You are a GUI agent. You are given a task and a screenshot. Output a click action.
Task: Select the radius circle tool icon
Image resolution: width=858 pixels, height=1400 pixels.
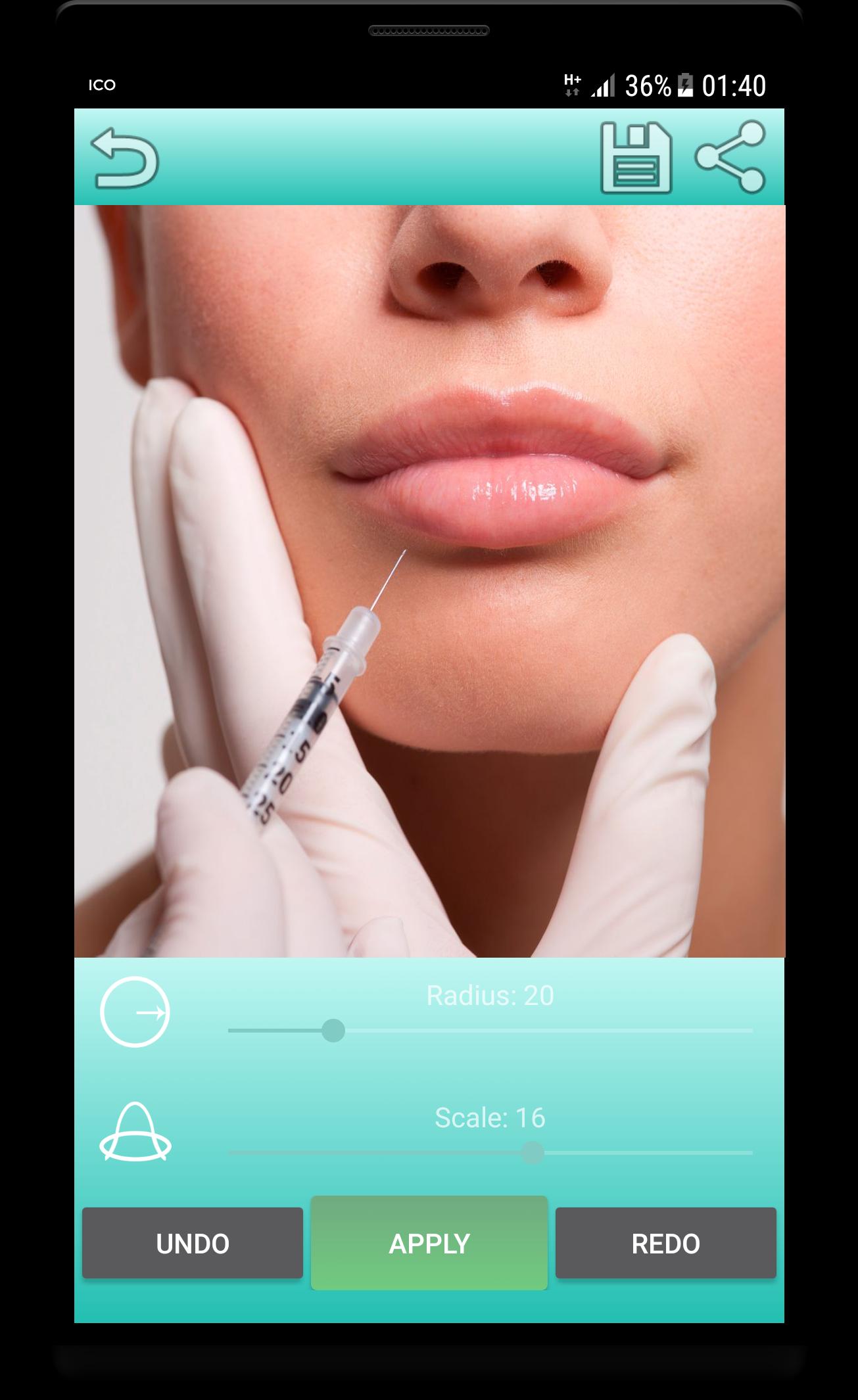click(135, 1012)
